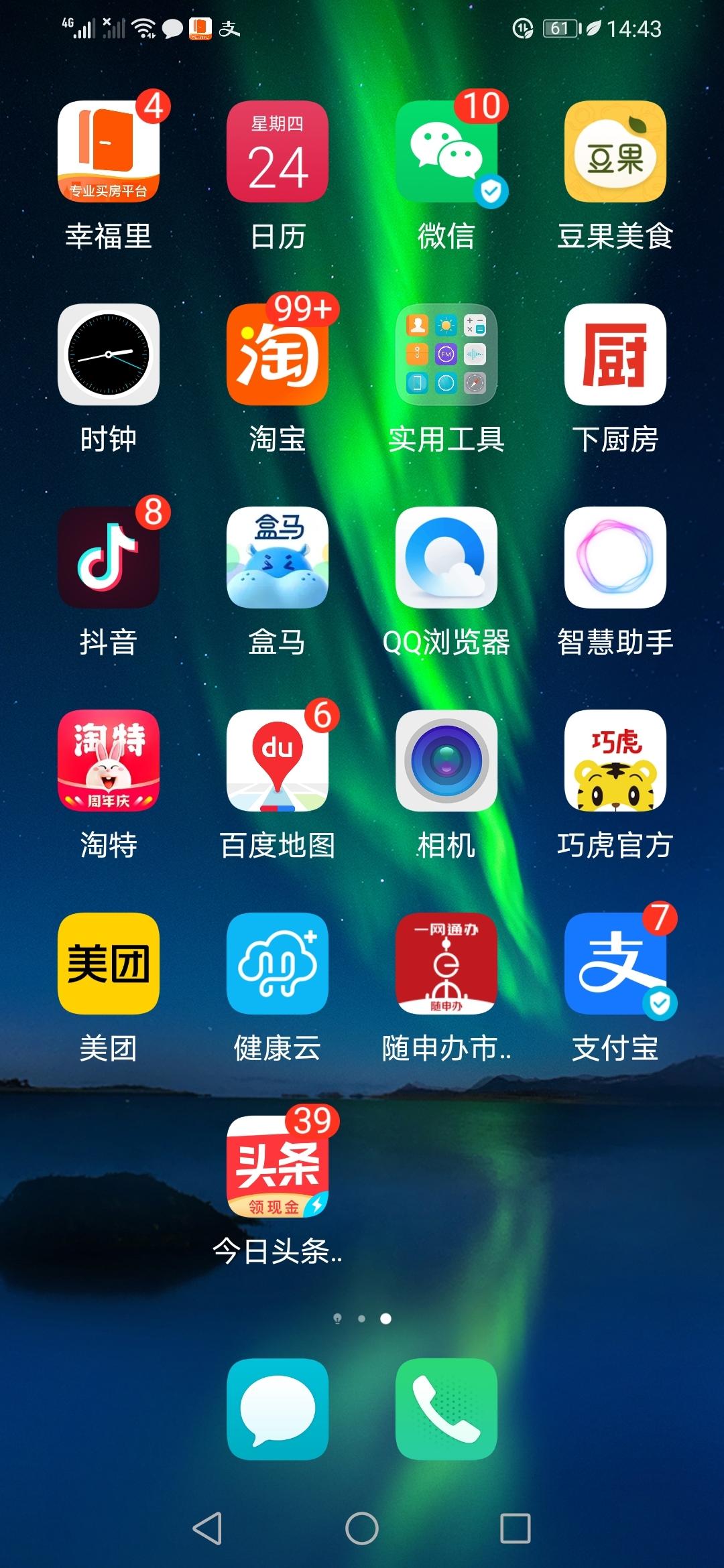Open the 相机 camera

coord(446,761)
